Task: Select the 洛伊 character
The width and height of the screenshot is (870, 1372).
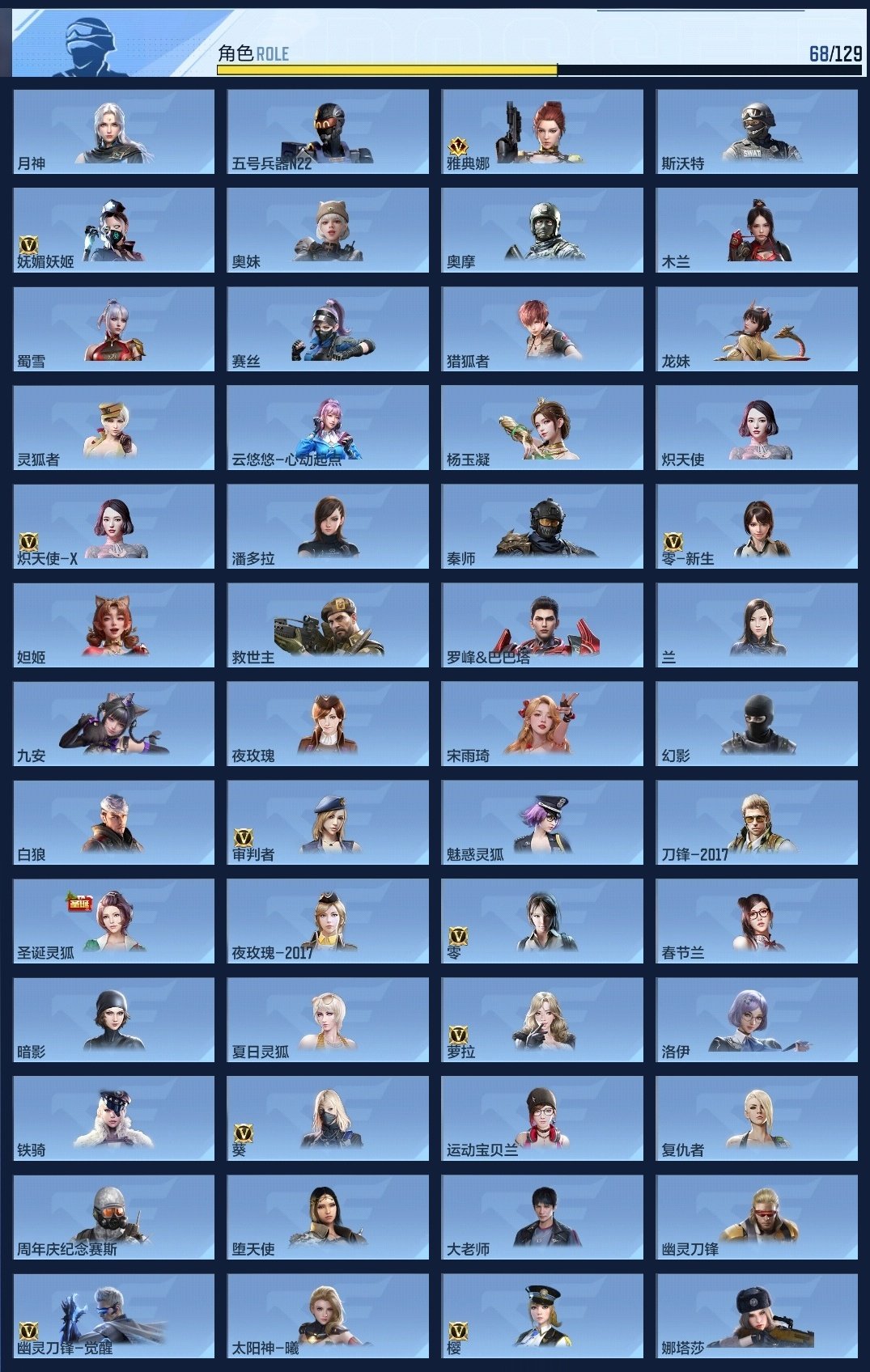Action: tap(757, 1020)
